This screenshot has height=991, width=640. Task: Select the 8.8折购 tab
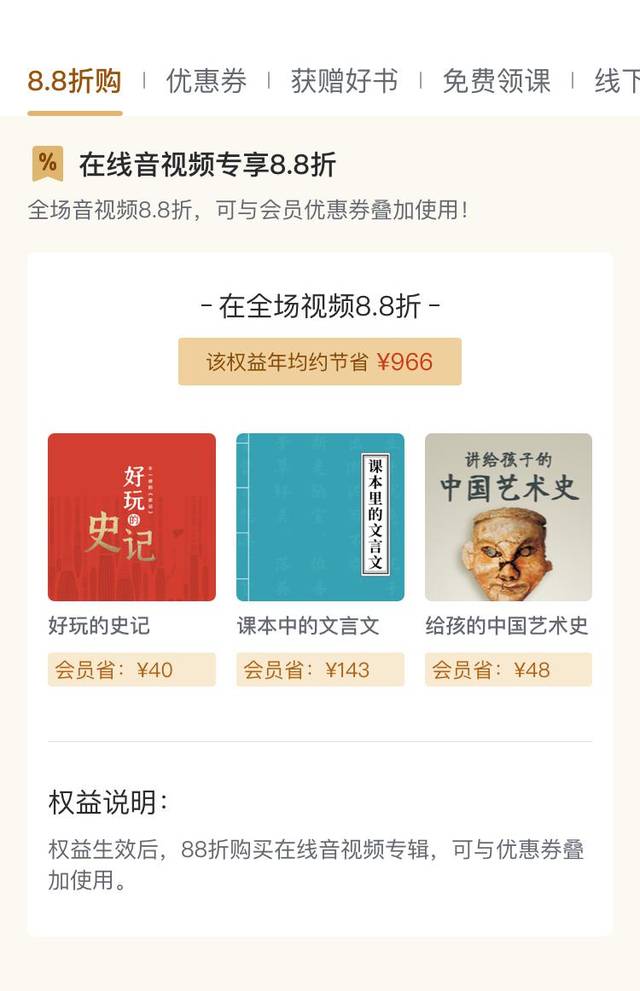(x=75, y=82)
